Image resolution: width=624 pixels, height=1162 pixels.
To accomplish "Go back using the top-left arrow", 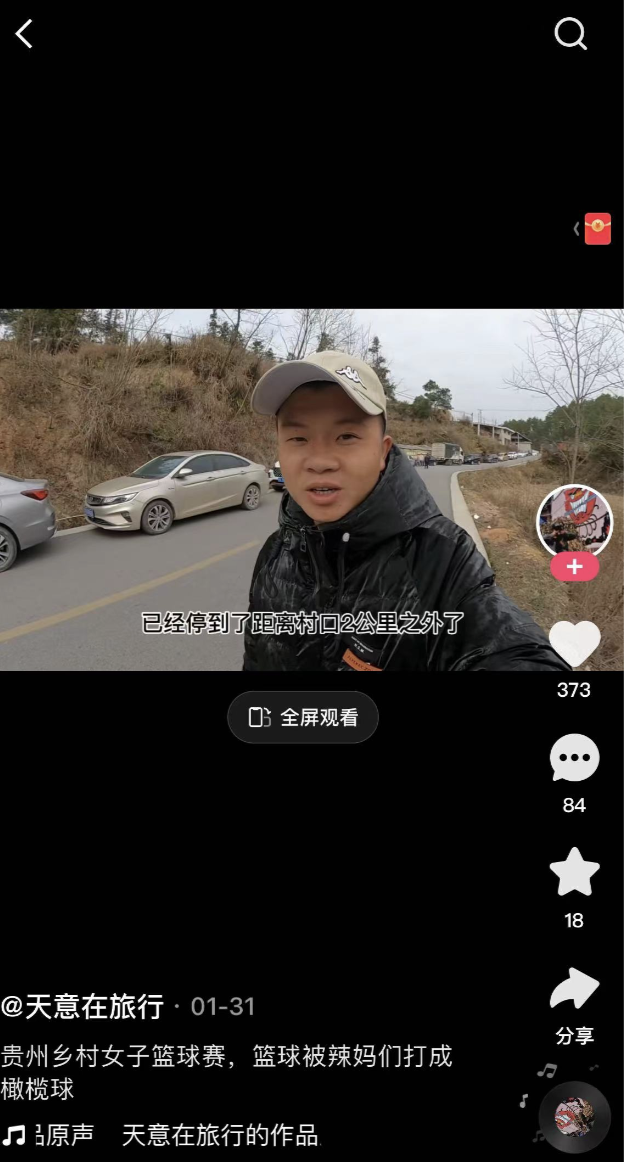I will pos(24,34).
